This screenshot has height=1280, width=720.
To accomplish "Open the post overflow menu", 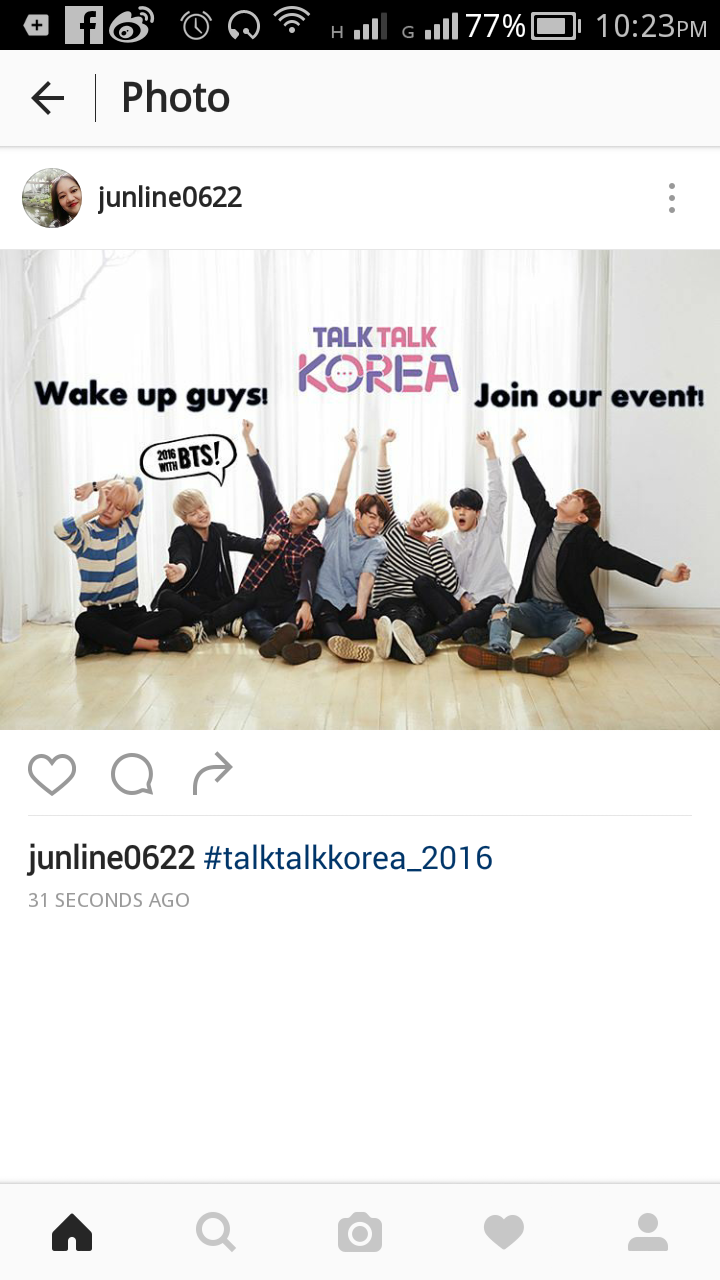I will [672, 198].
